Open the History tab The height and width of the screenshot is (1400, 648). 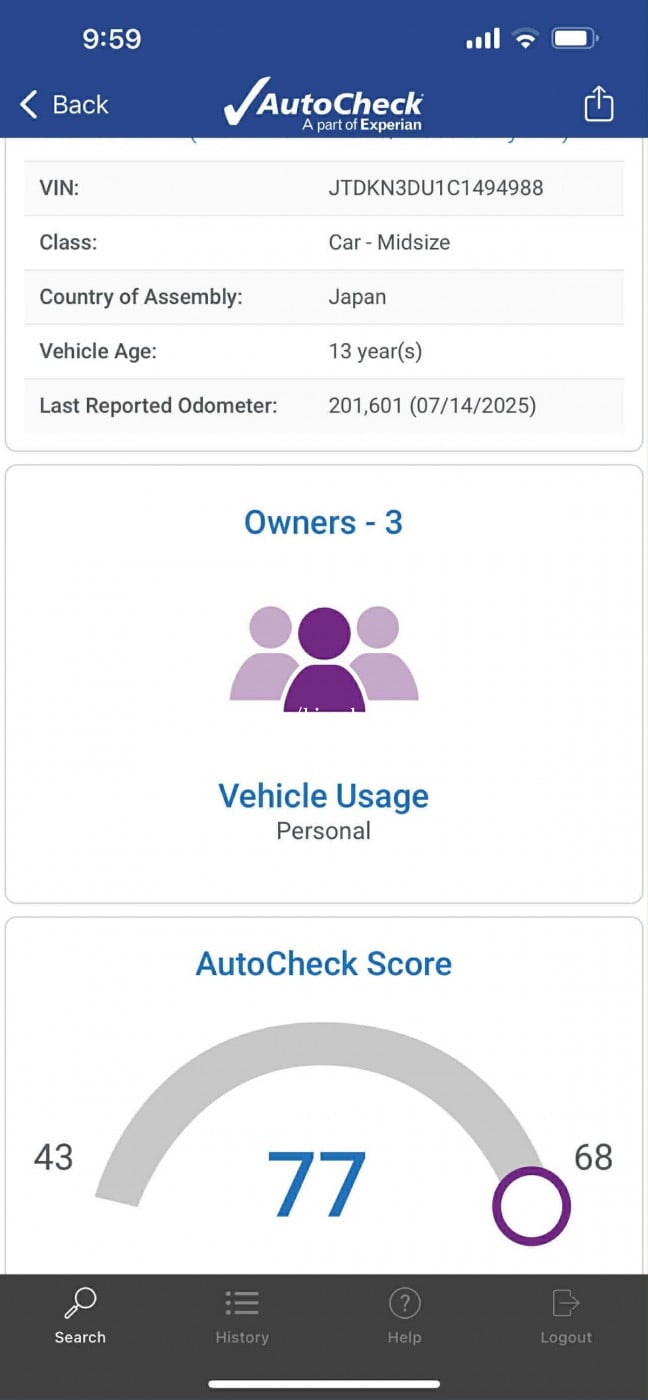pyautogui.click(x=242, y=1316)
